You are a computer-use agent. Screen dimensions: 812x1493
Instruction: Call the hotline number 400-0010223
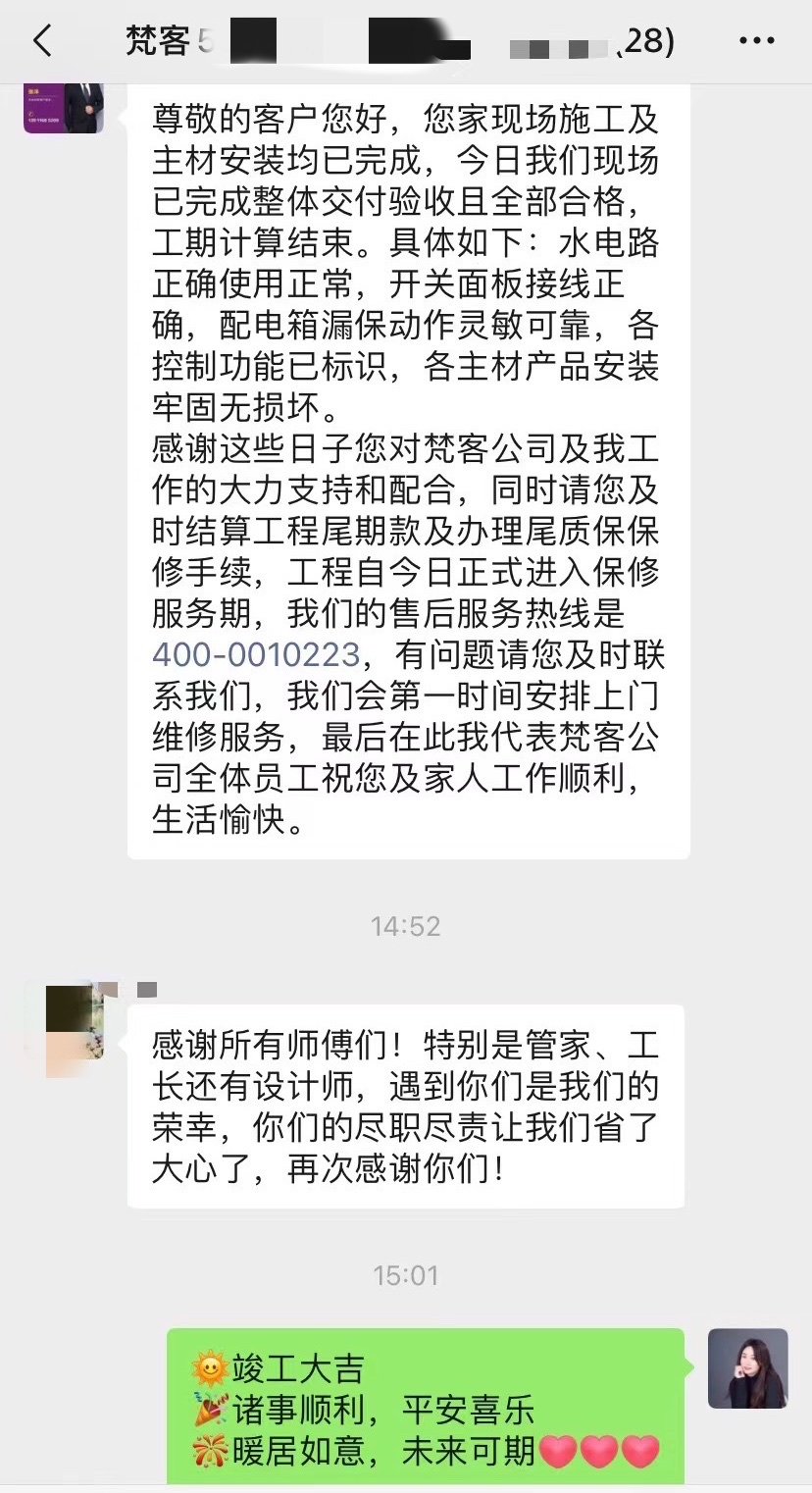[x=256, y=653]
